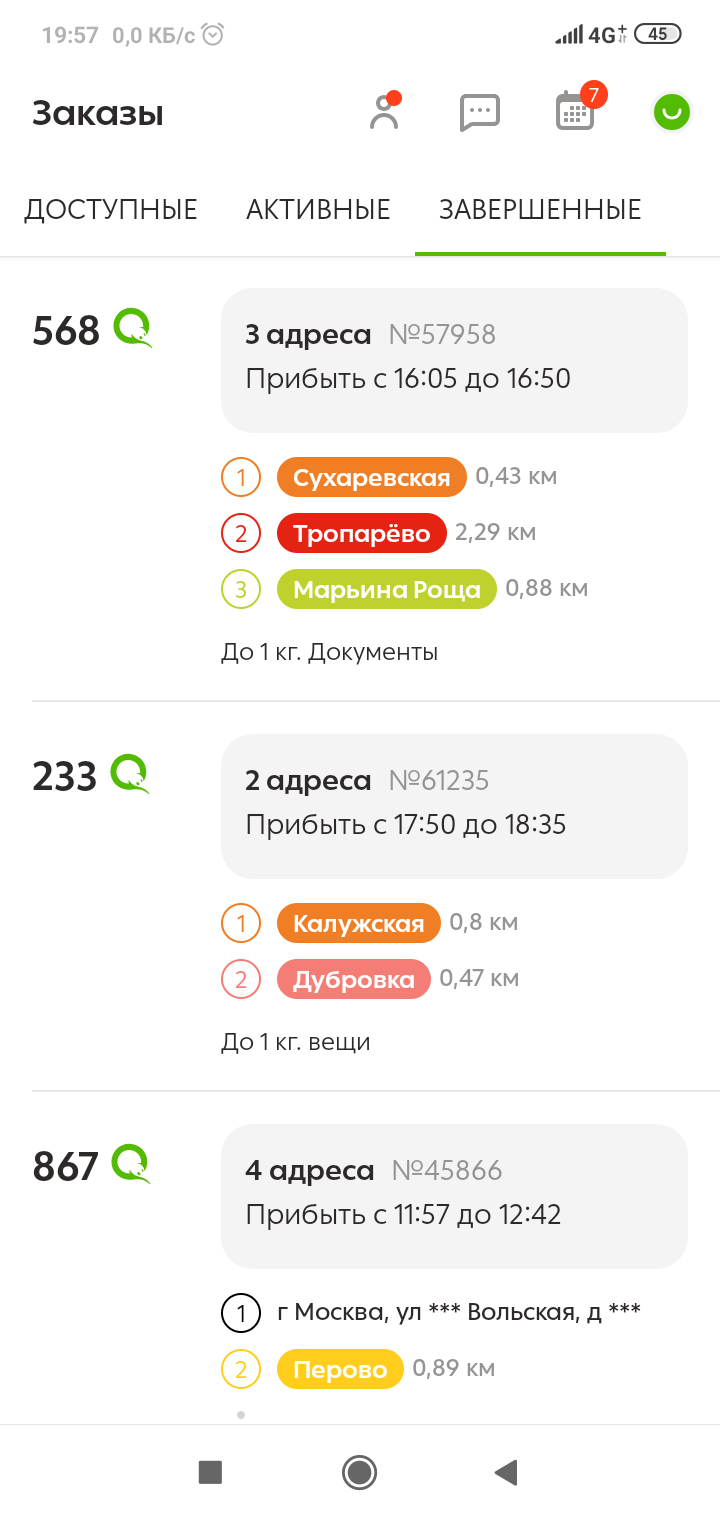The height and width of the screenshot is (1520, 720).
Task: Open the calendar with 7 notifications
Action: coord(576,112)
